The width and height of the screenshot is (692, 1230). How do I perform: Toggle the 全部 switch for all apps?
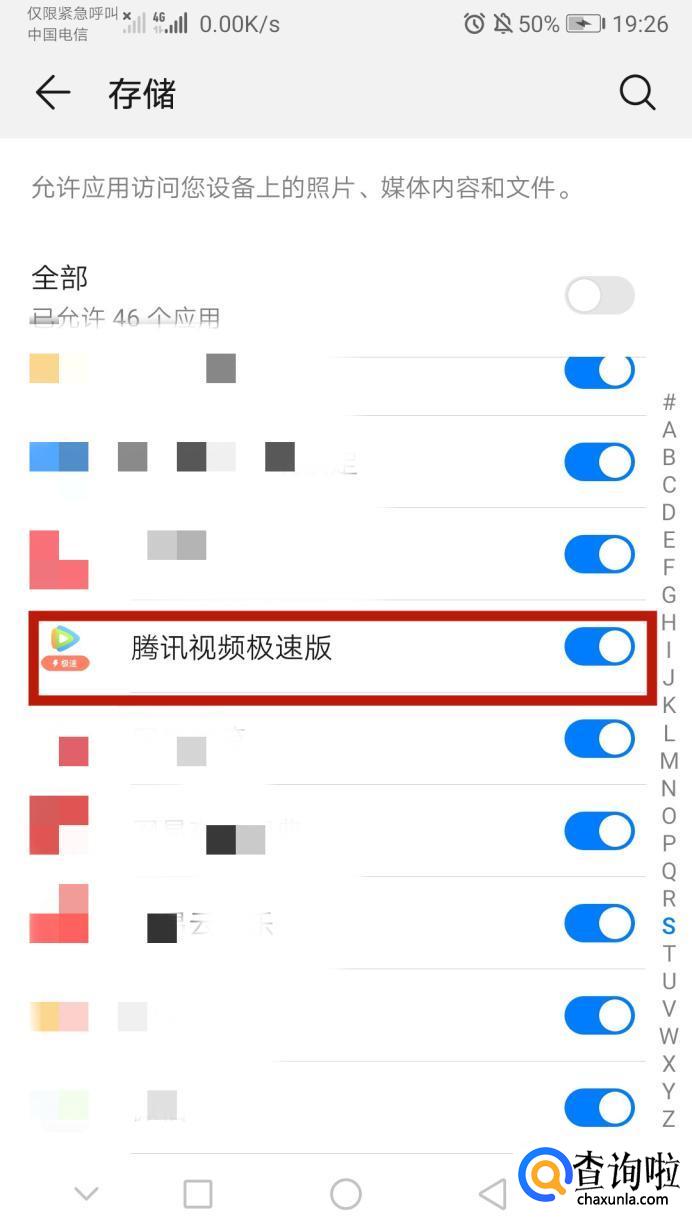[599, 296]
